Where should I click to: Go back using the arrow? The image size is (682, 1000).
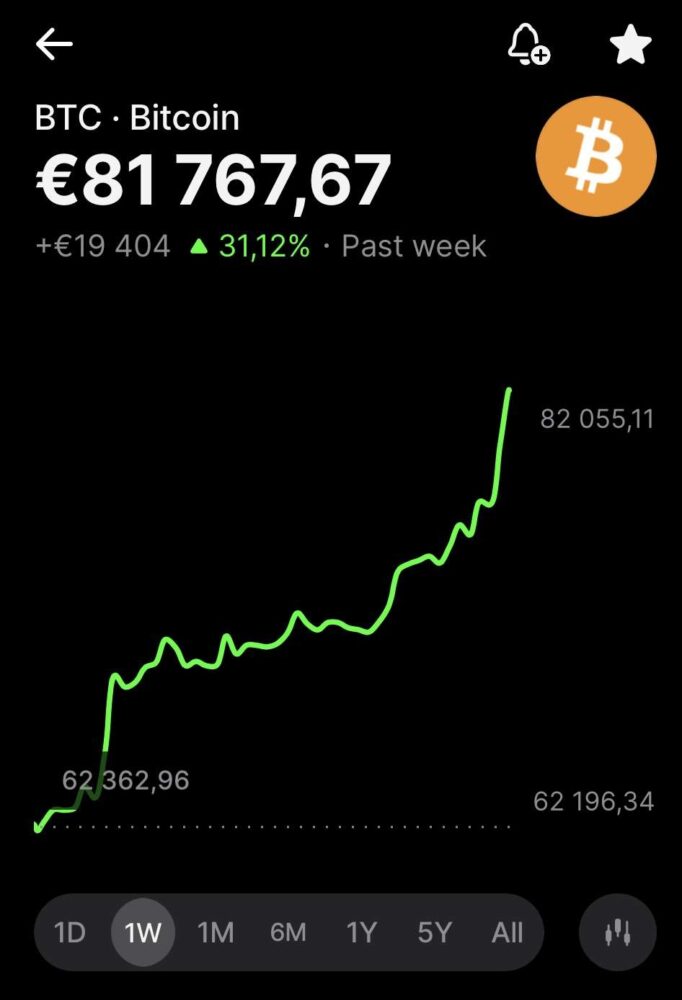(54, 44)
